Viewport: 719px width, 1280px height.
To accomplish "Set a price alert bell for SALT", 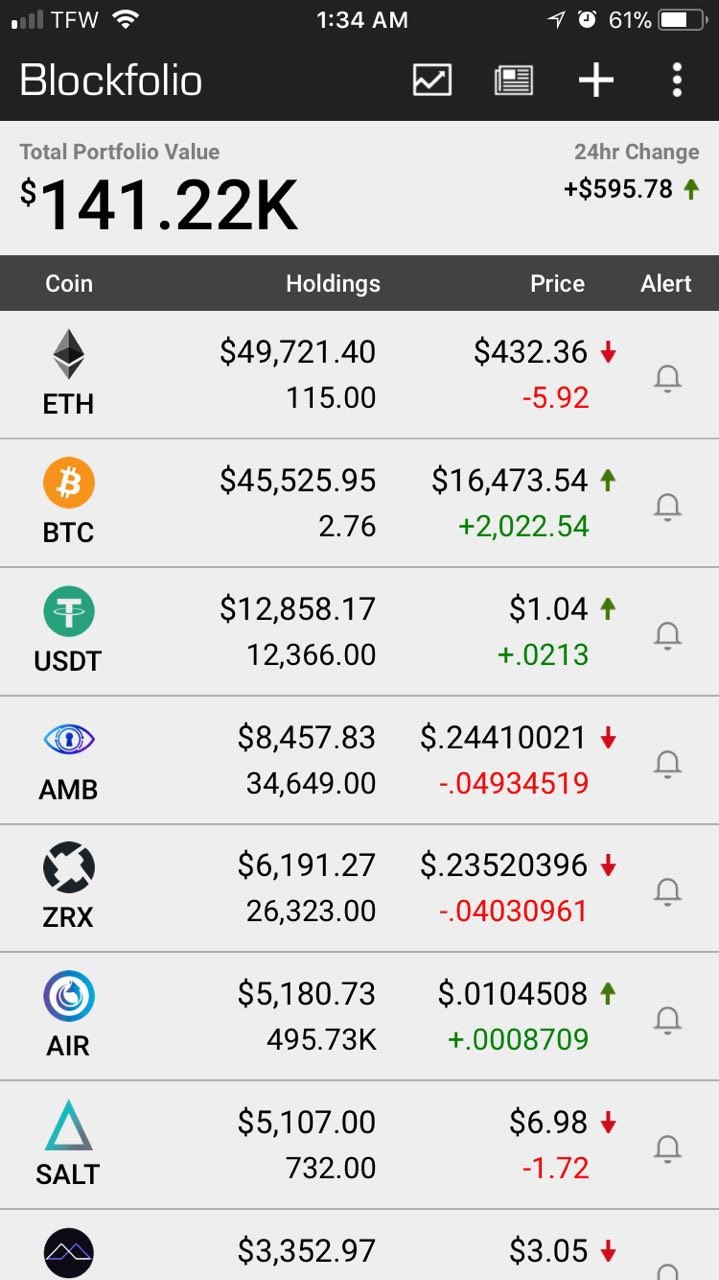I will [x=667, y=1149].
